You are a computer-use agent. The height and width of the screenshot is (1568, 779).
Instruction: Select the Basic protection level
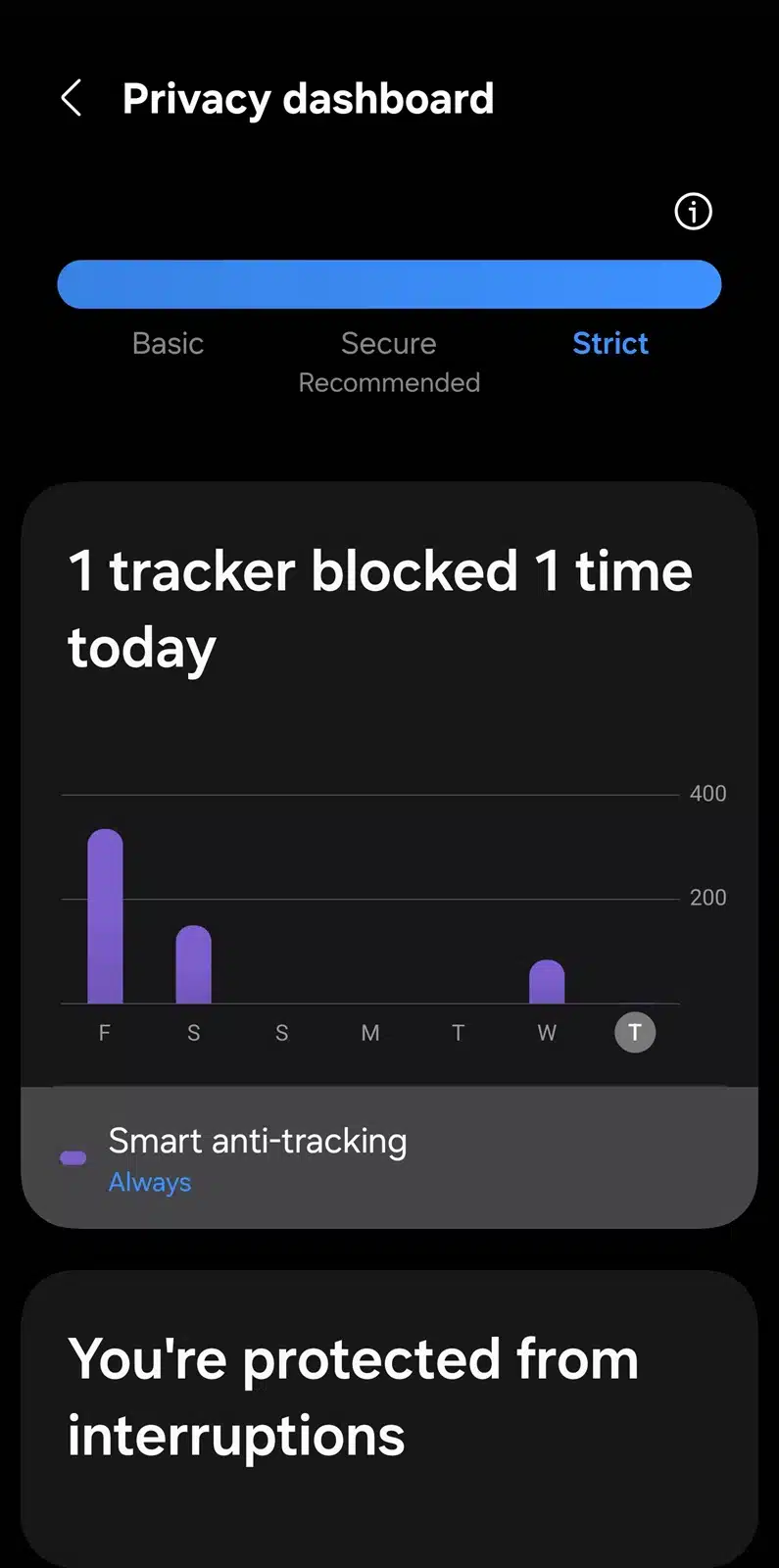tap(168, 344)
